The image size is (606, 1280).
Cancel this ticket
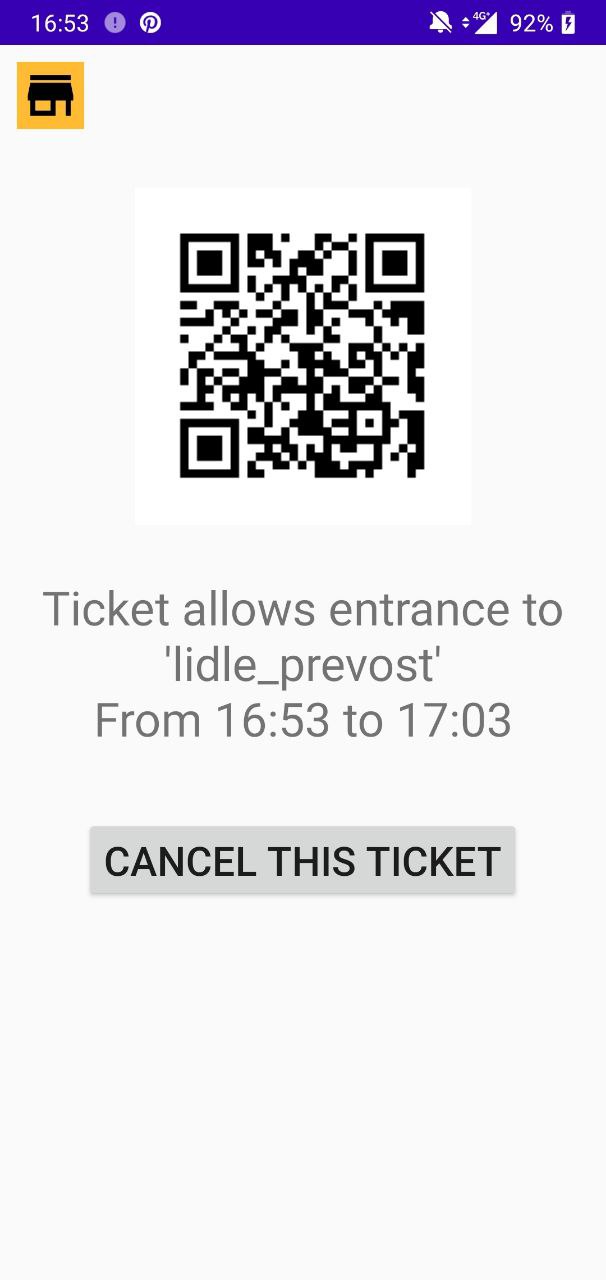pyautogui.click(x=302, y=861)
